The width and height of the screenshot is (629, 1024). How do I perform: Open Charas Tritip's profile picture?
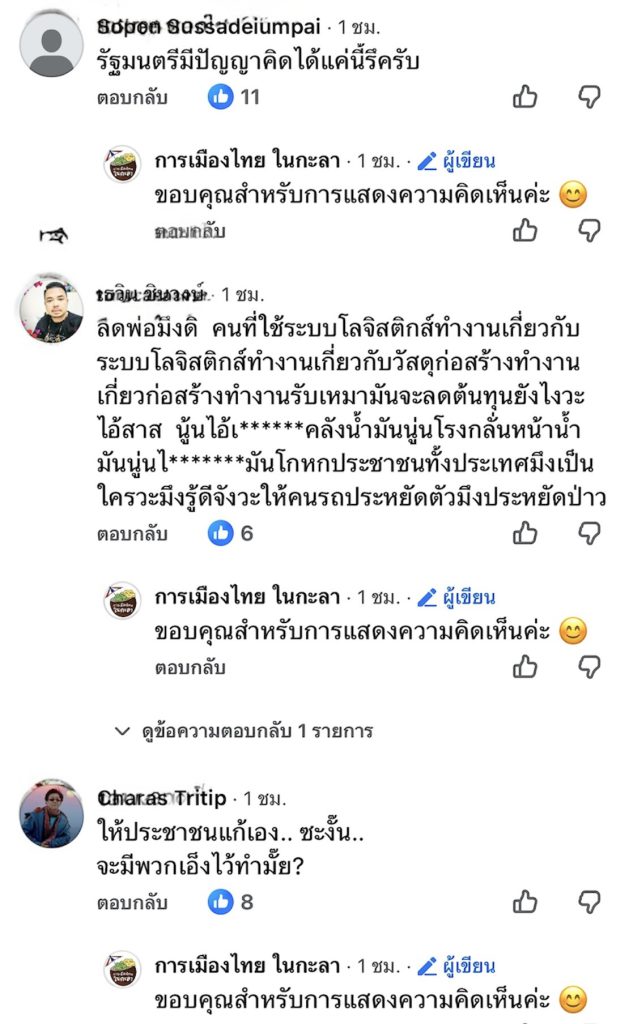tap(51, 814)
